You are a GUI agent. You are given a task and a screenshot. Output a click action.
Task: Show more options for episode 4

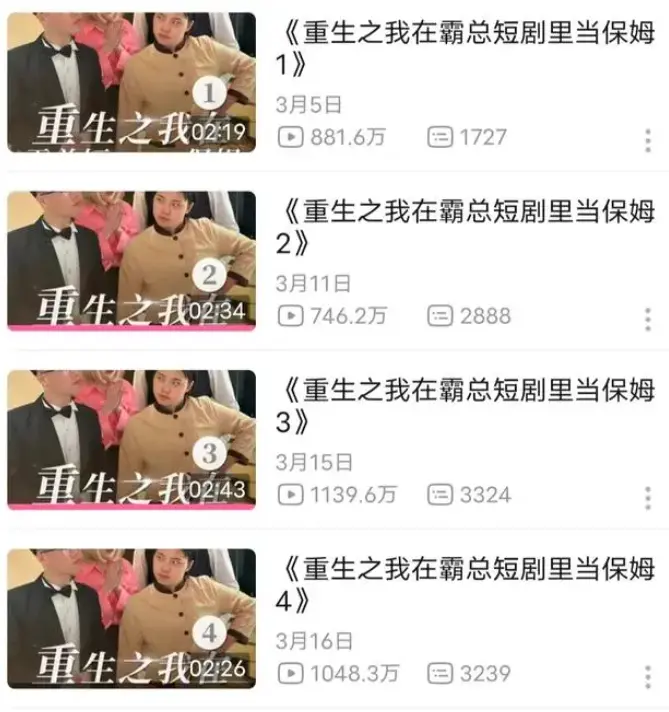tap(648, 676)
